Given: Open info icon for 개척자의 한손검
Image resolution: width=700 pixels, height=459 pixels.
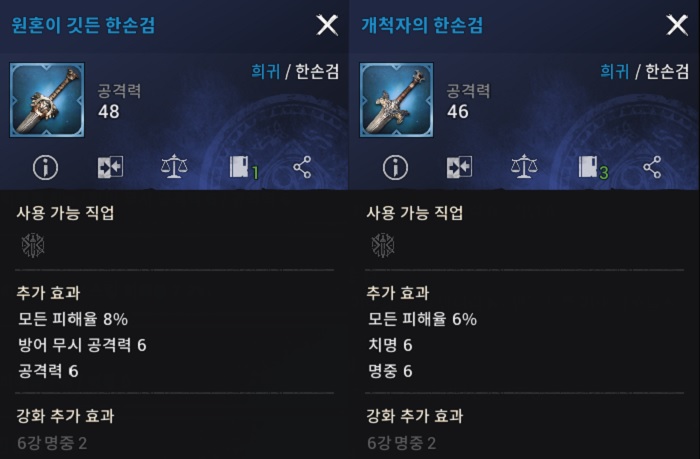Looking at the screenshot, I should point(395,167).
